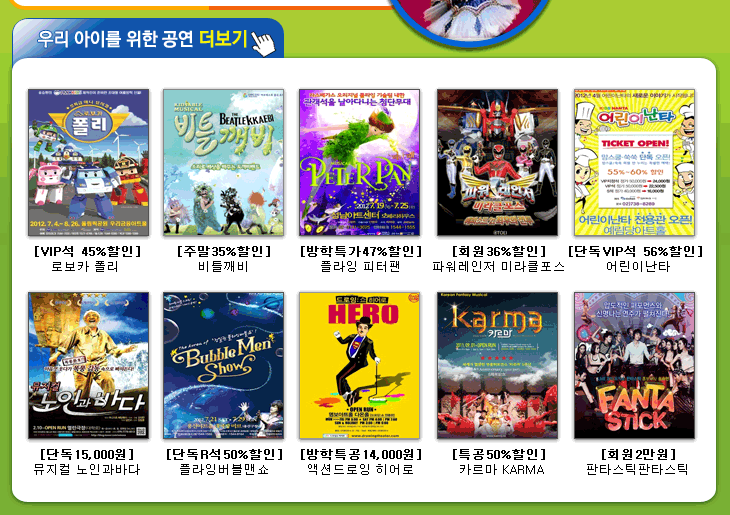
Task: Open the 플라잉버블맨쇼 poster
Action: 224,366
